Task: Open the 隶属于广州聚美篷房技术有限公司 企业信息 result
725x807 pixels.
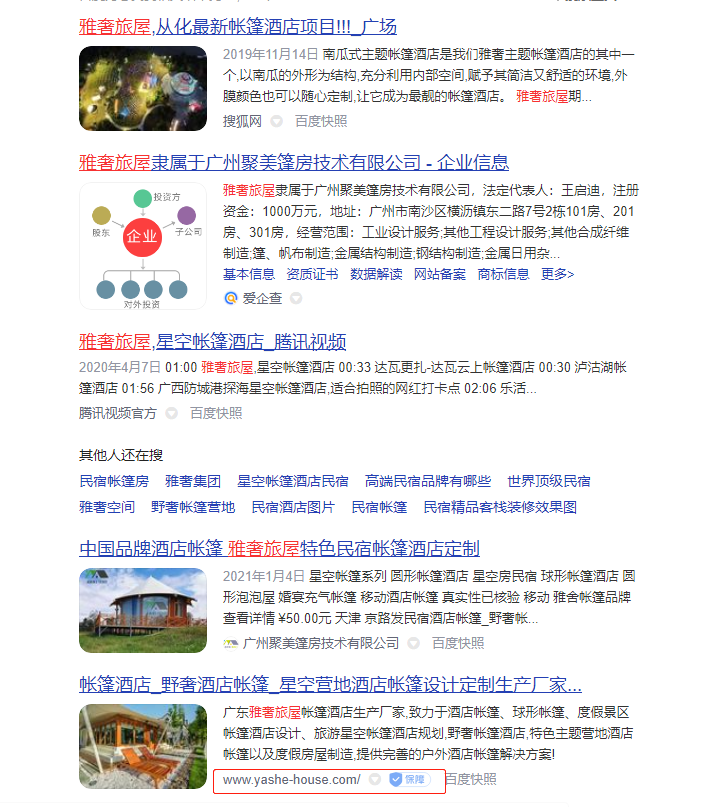Action: click(x=294, y=163)
